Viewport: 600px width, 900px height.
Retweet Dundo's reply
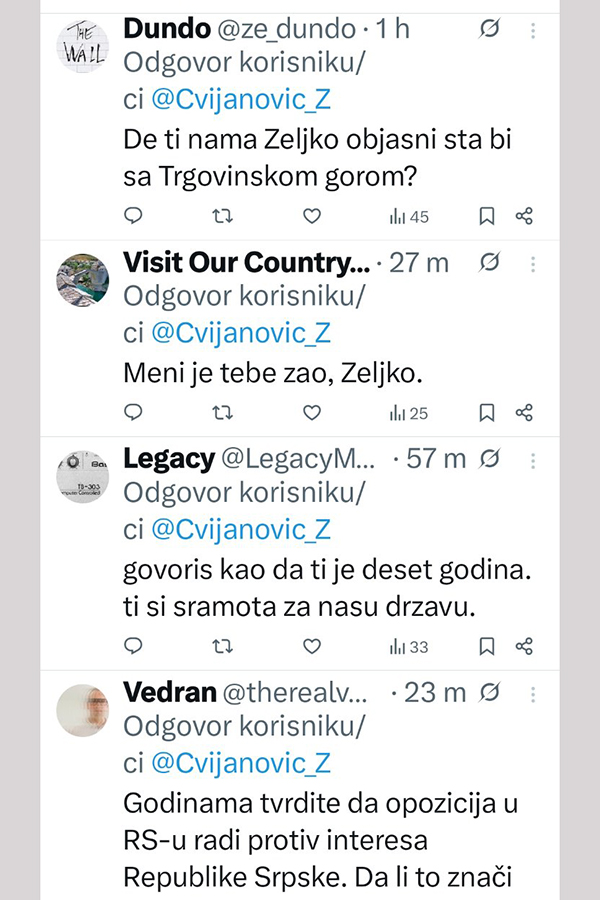click(223, 216)
